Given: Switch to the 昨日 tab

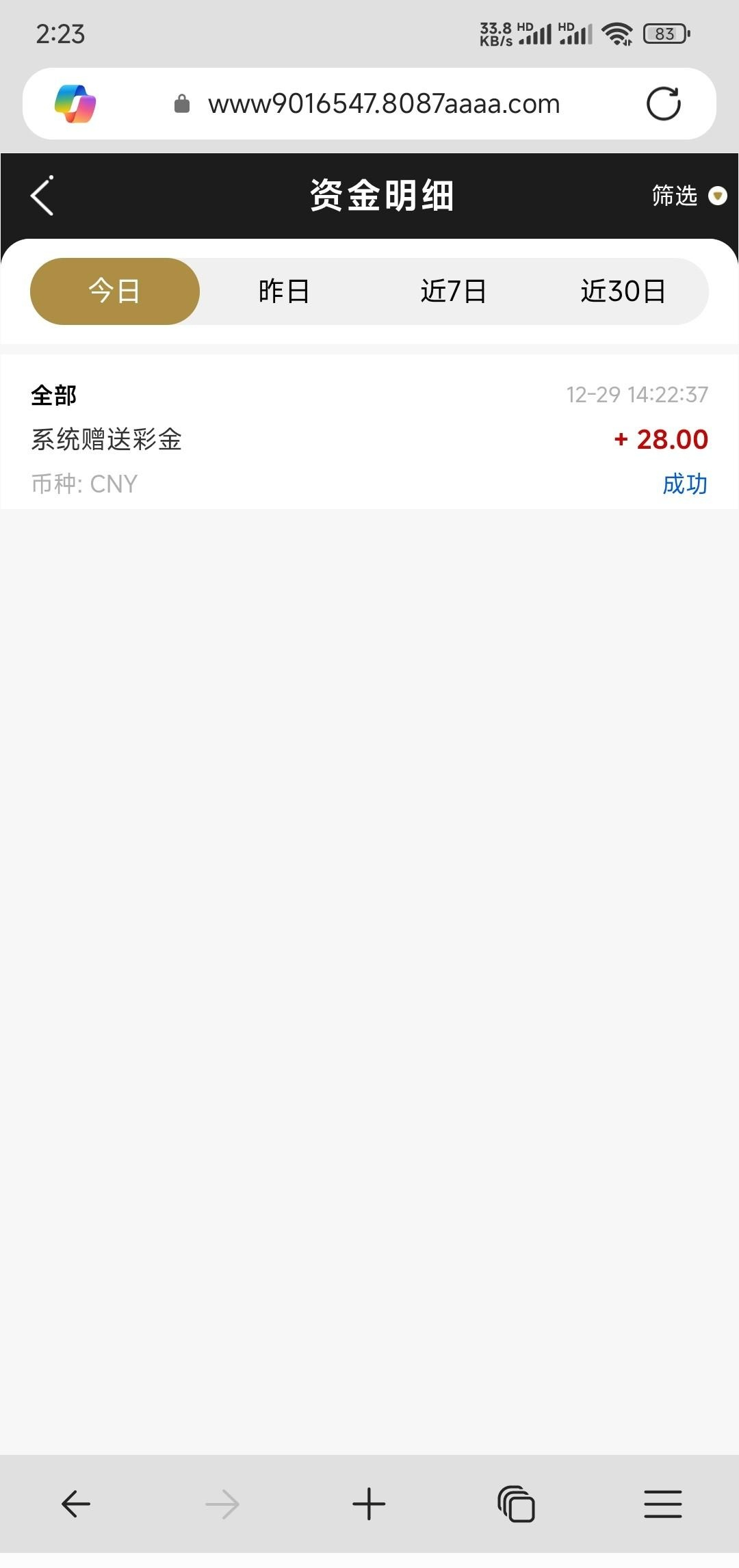Looking at the screenshot, I should [284, 291].
